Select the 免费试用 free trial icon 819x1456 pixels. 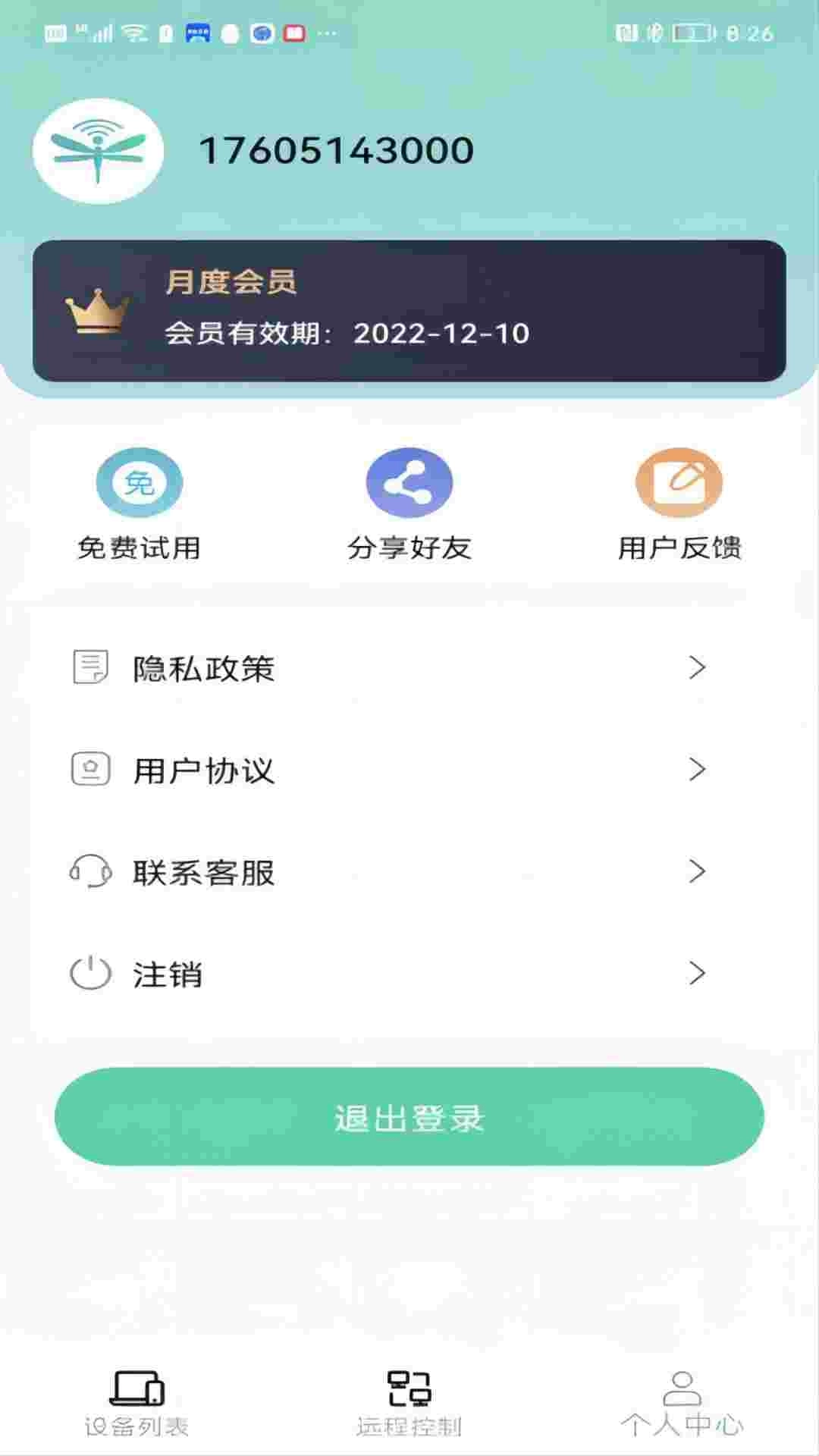[140, 482]
